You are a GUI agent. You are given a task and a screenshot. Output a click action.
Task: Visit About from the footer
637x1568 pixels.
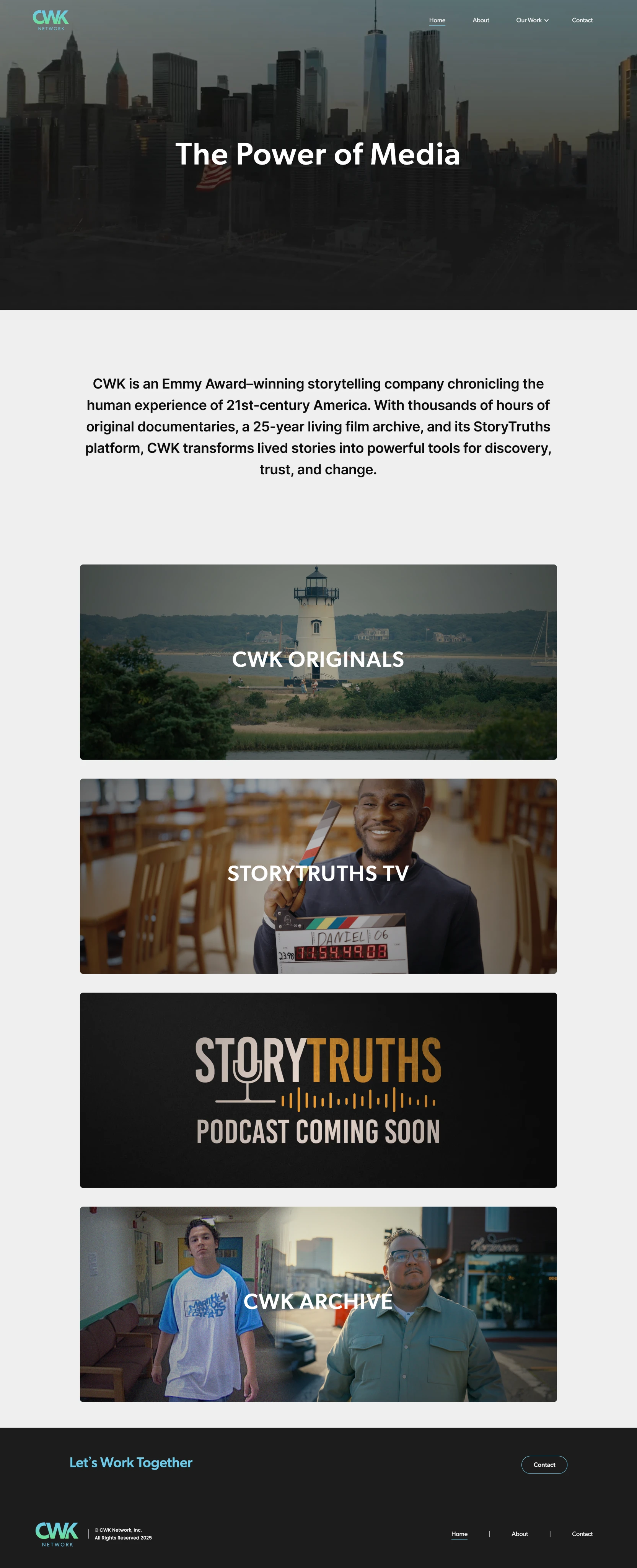[x=520, y=1533]
